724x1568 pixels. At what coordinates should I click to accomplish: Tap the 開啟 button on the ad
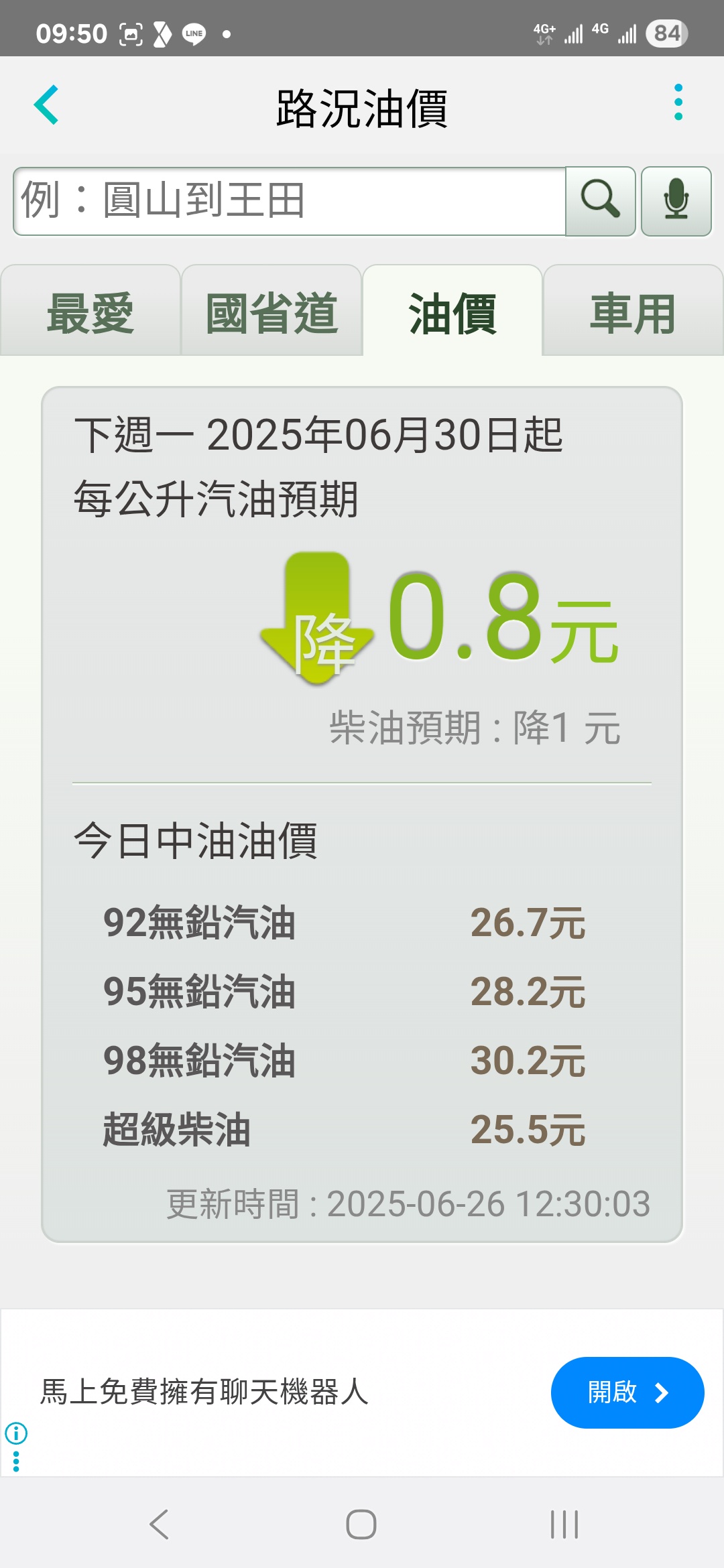point(627,1392)
